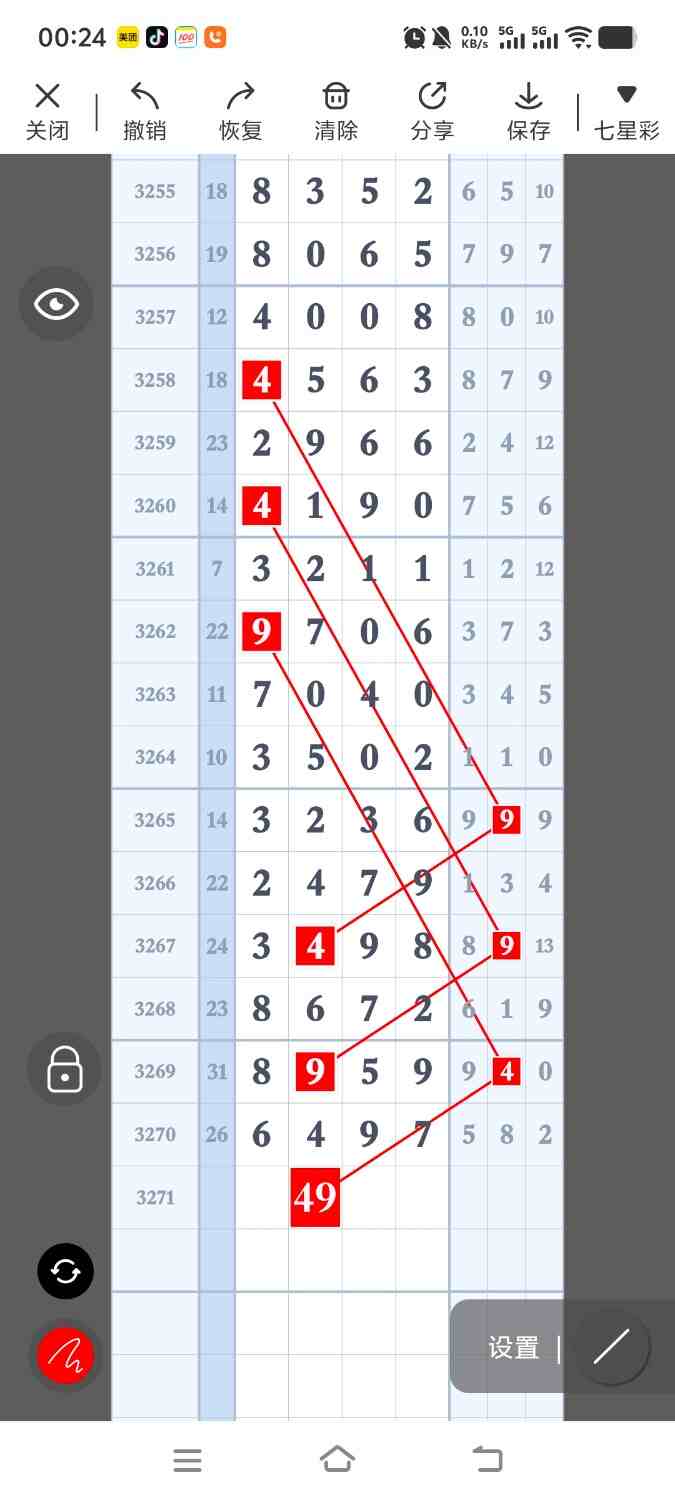Tap the black refresh arrows button
675x1500 pixels.
click(x=65, y=1271)
